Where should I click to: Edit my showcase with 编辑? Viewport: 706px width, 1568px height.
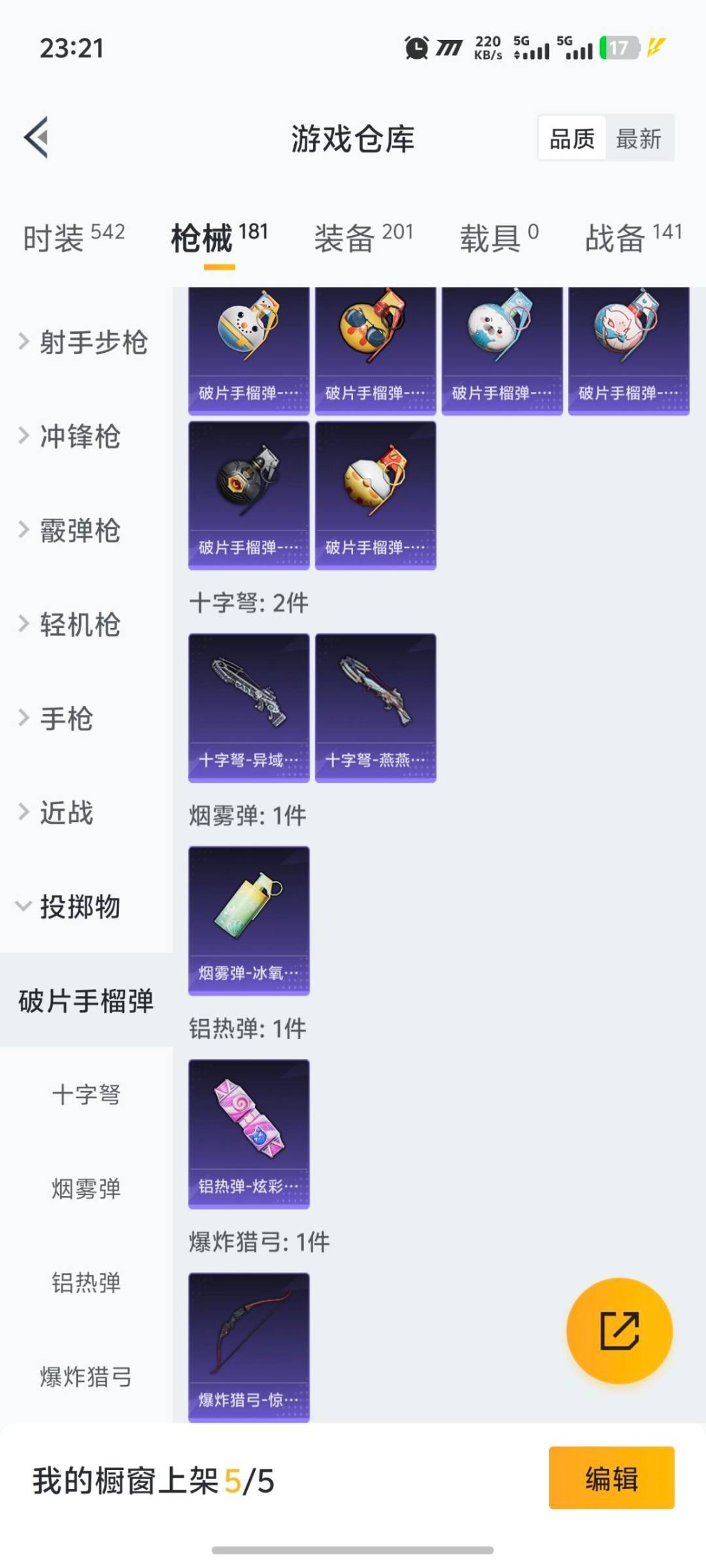(x=611, y=1478)
